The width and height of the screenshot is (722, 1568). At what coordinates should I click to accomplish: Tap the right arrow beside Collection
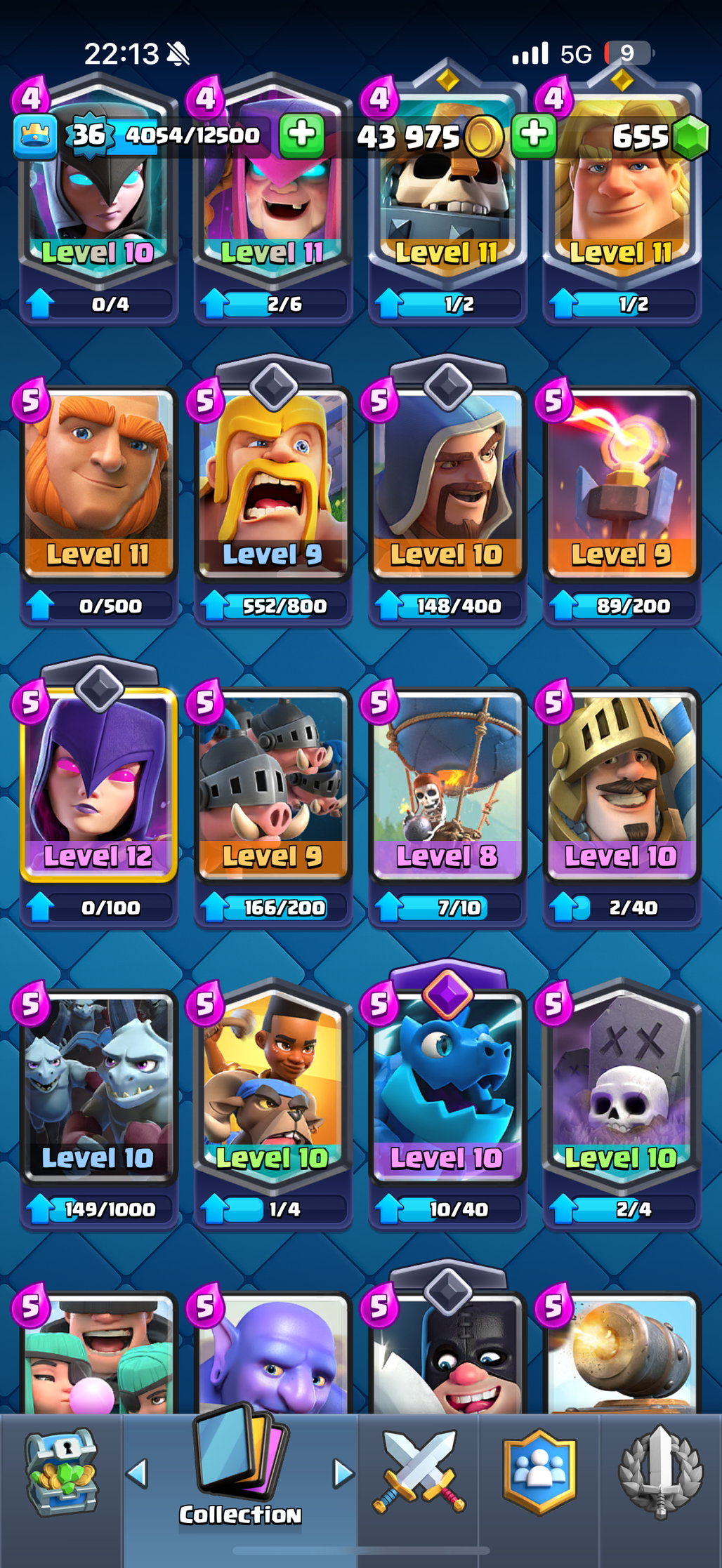[343, 1473]
